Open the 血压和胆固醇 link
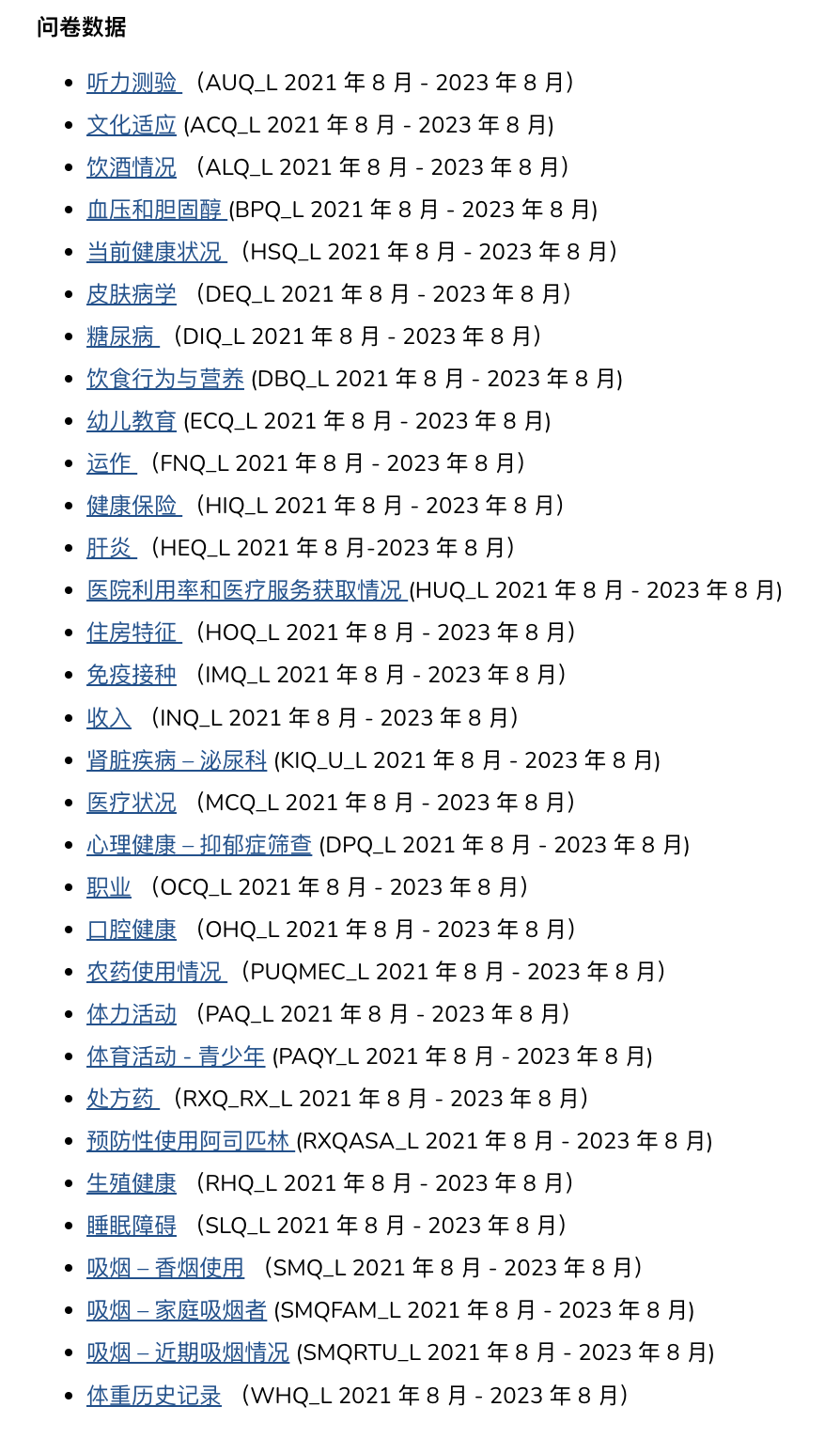Image resolution: width=840 pixels, height=1438 pixels. click(156, 210)
